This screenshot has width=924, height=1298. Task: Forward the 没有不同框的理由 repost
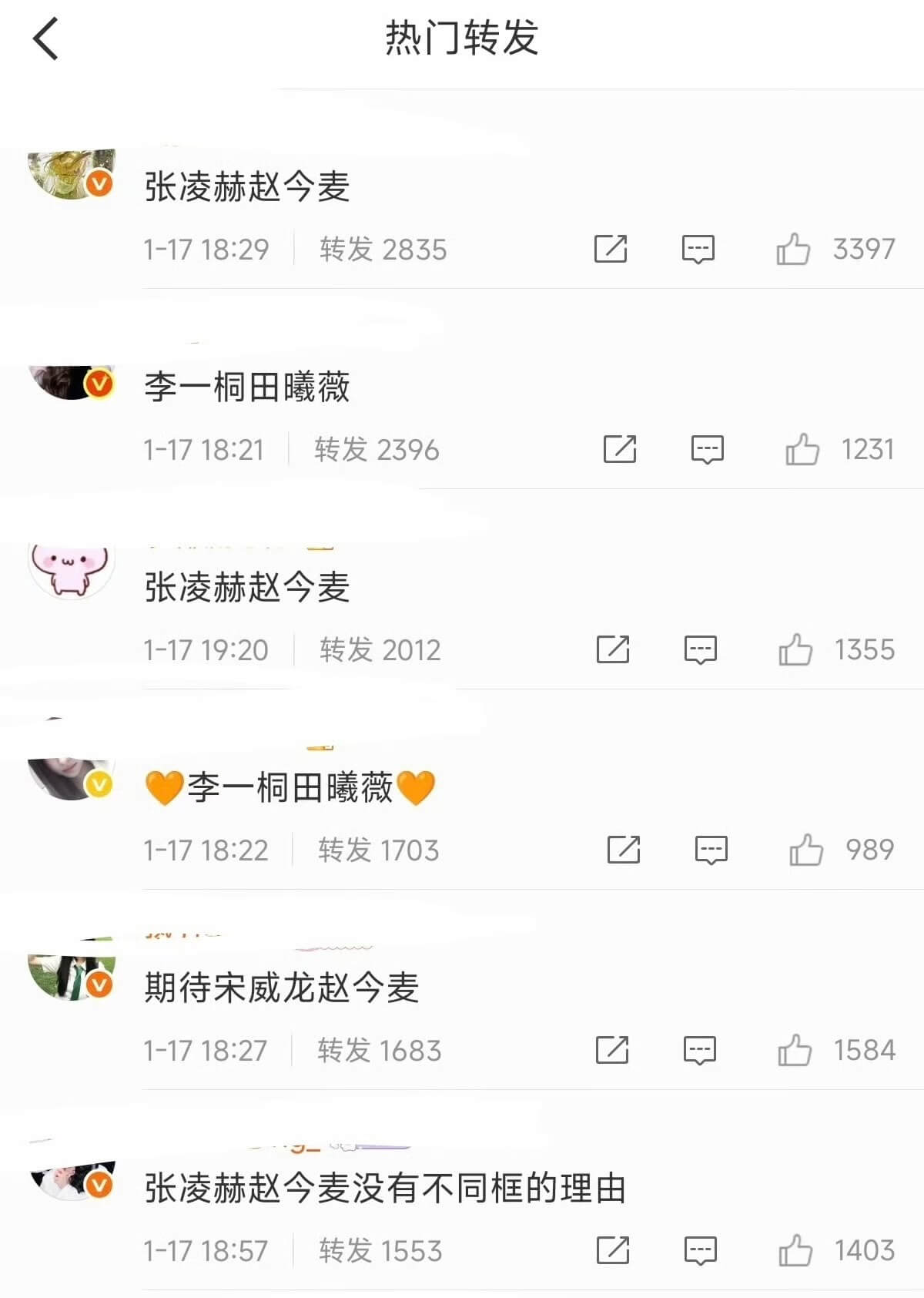point(613,1250)
